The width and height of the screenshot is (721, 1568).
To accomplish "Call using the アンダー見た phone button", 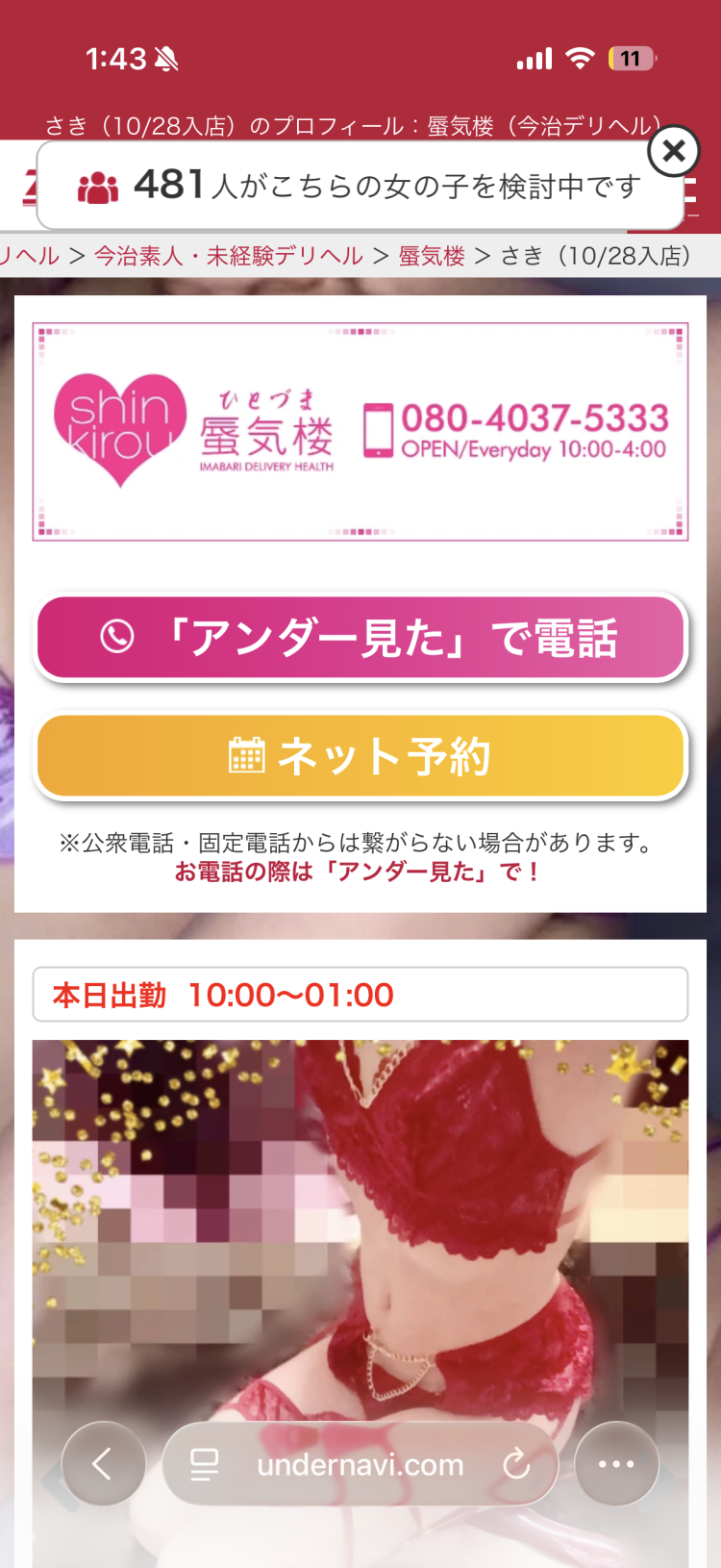I will (x=360, y=636).
